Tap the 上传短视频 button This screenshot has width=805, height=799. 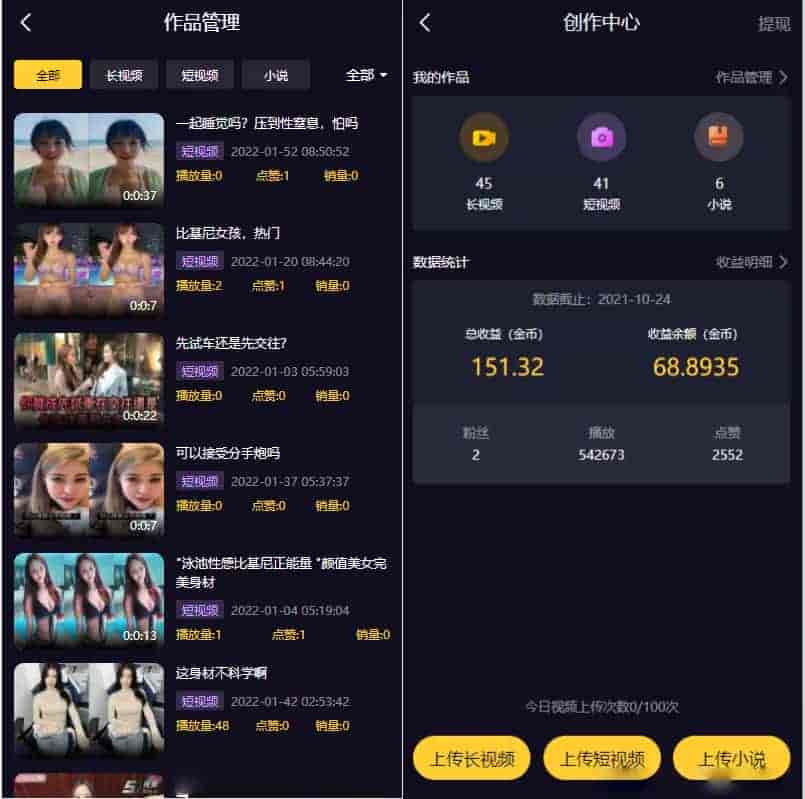pyautogui.click(x=602, y=759)
